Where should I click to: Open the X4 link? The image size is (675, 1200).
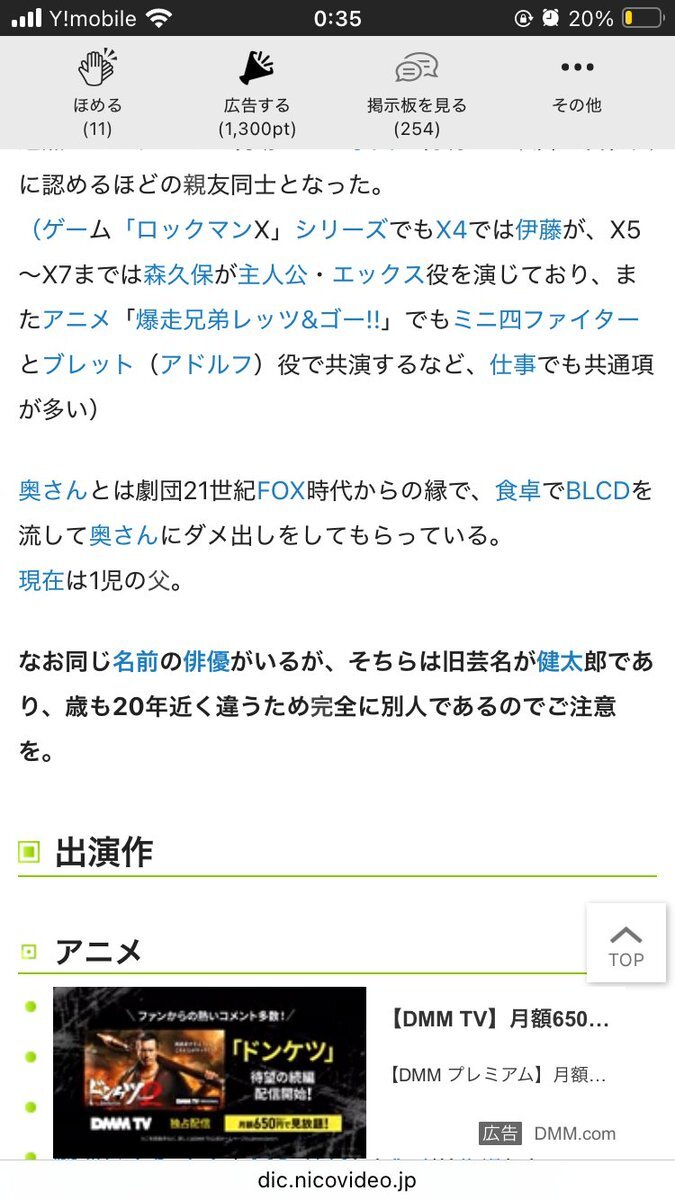[x=452, y=229]
